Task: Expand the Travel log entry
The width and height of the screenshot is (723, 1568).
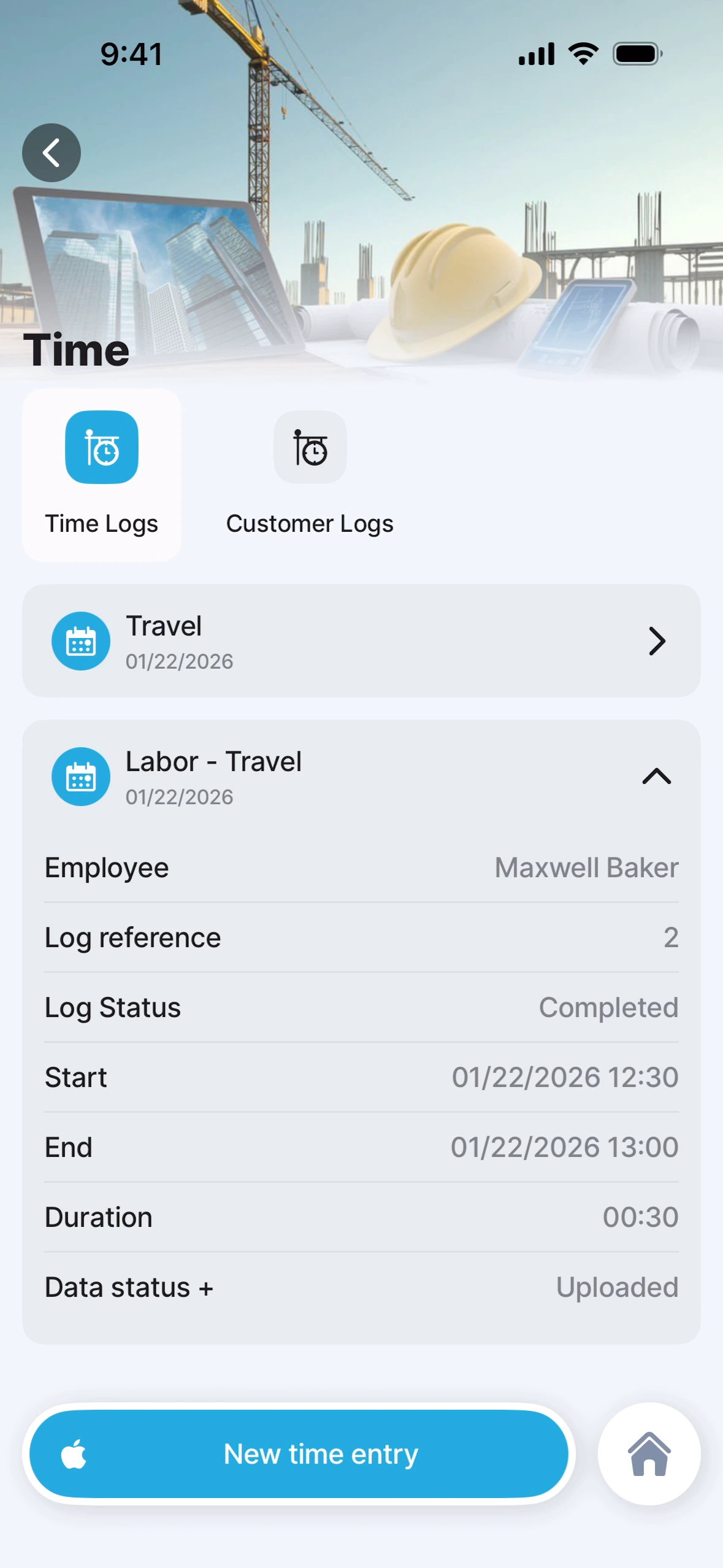Action: 656,641
